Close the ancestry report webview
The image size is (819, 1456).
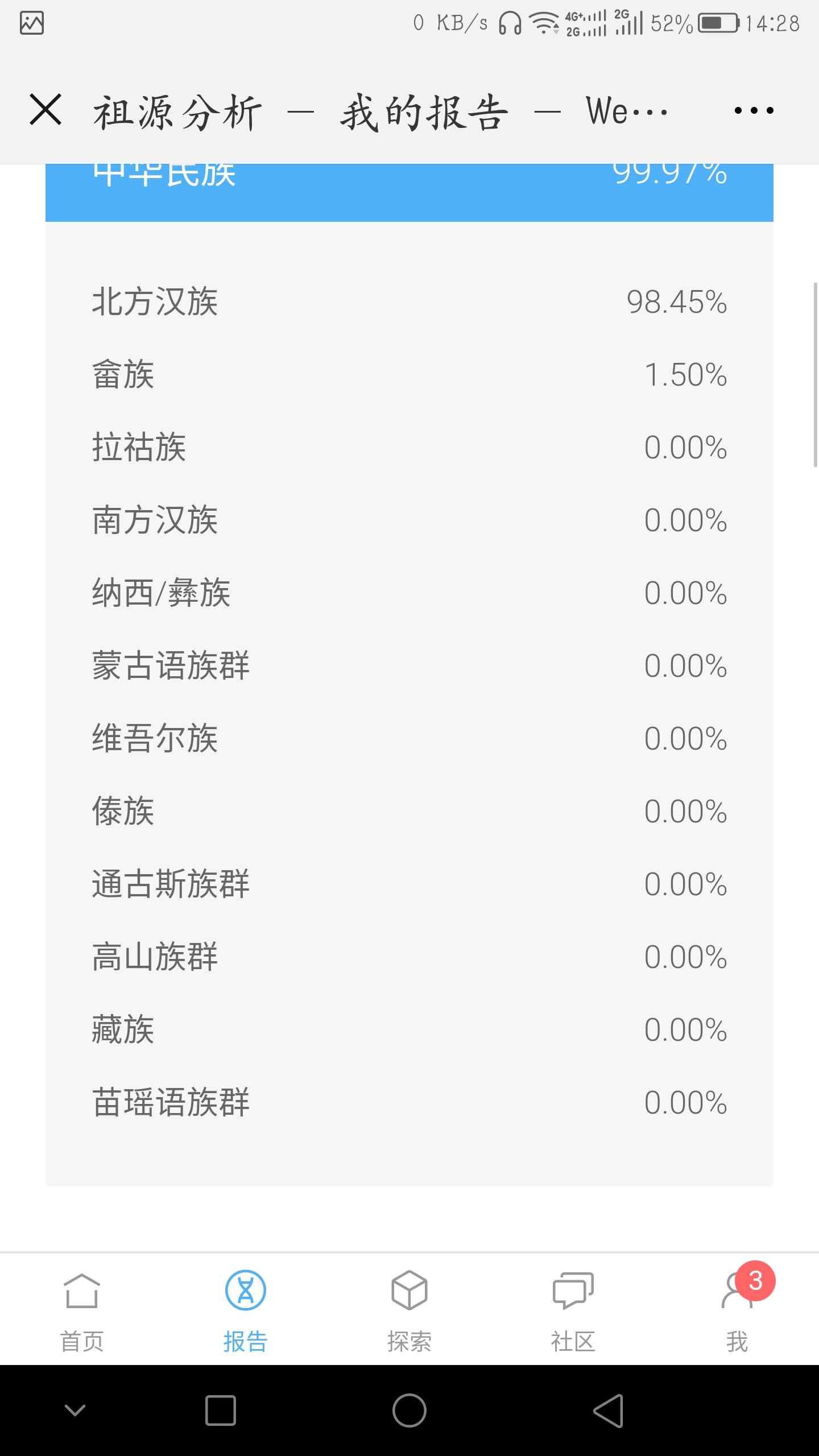[x=45, y=110]
